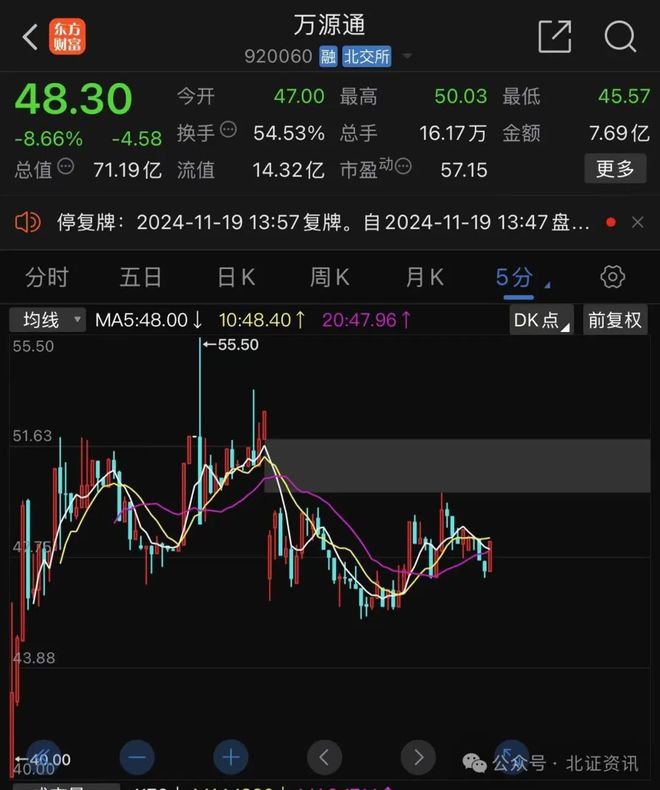Switch to the 日K chart tab
Viewport: 660px width, 790px height.
[236, 277]
